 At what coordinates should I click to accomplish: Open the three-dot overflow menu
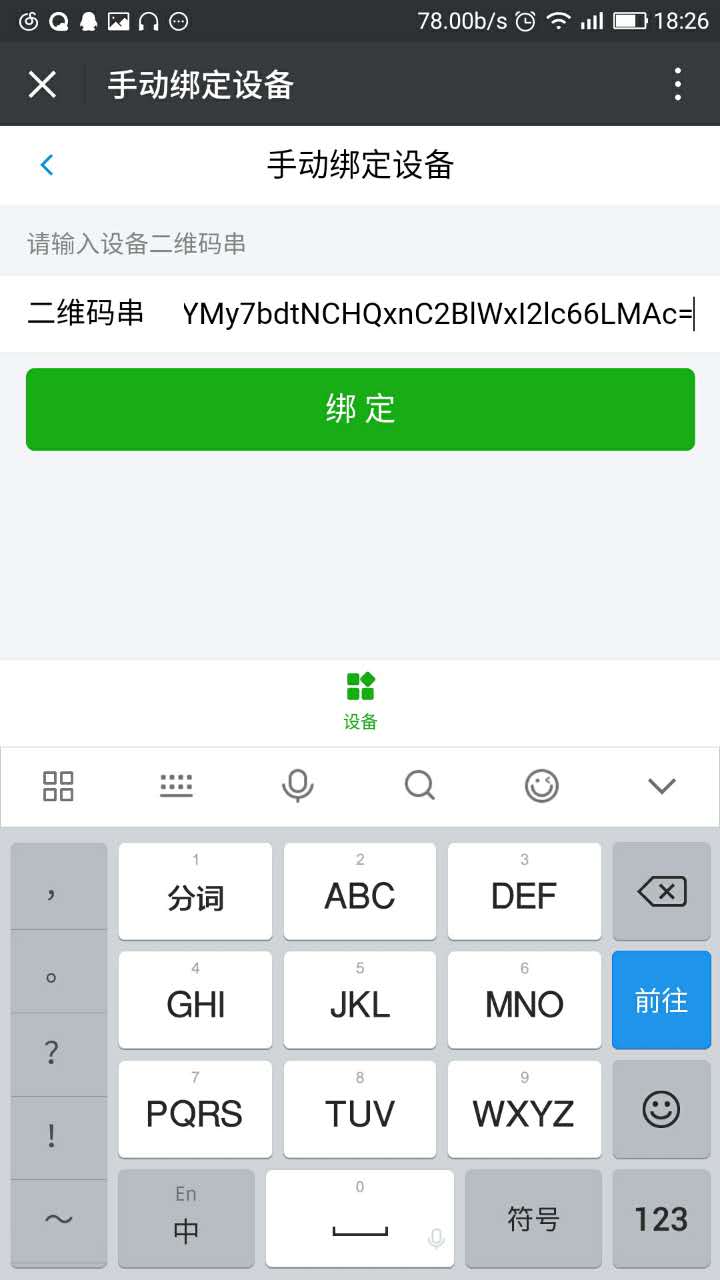pos(678,84)
